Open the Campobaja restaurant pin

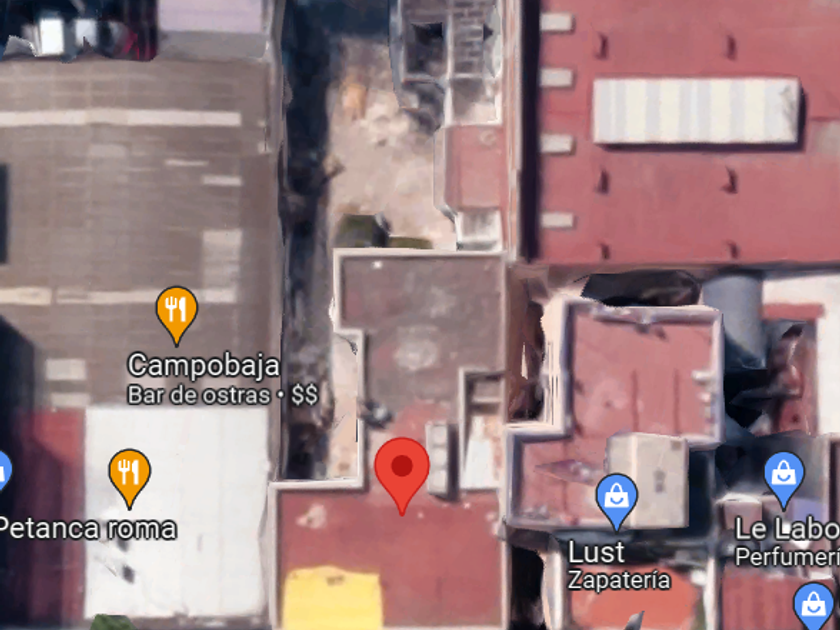(x=177, y=311)
